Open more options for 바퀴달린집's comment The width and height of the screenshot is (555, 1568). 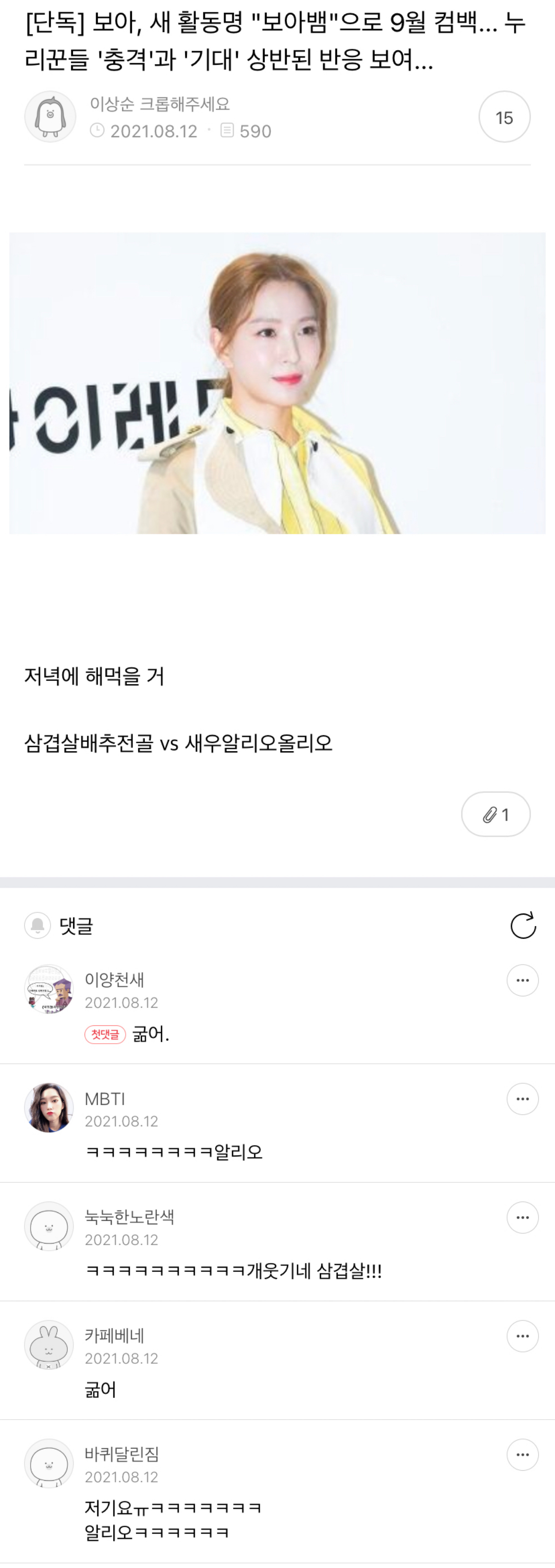(522, 1455)
